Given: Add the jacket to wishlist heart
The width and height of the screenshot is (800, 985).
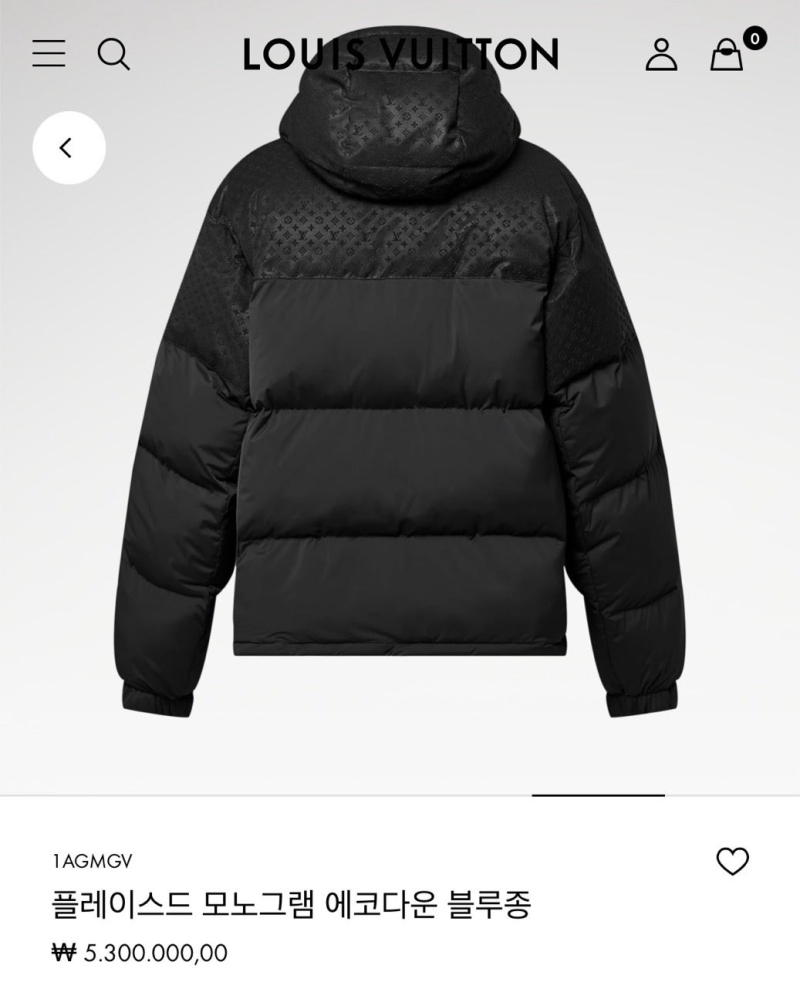Looking at the screenshot, I should pos(732,861).
